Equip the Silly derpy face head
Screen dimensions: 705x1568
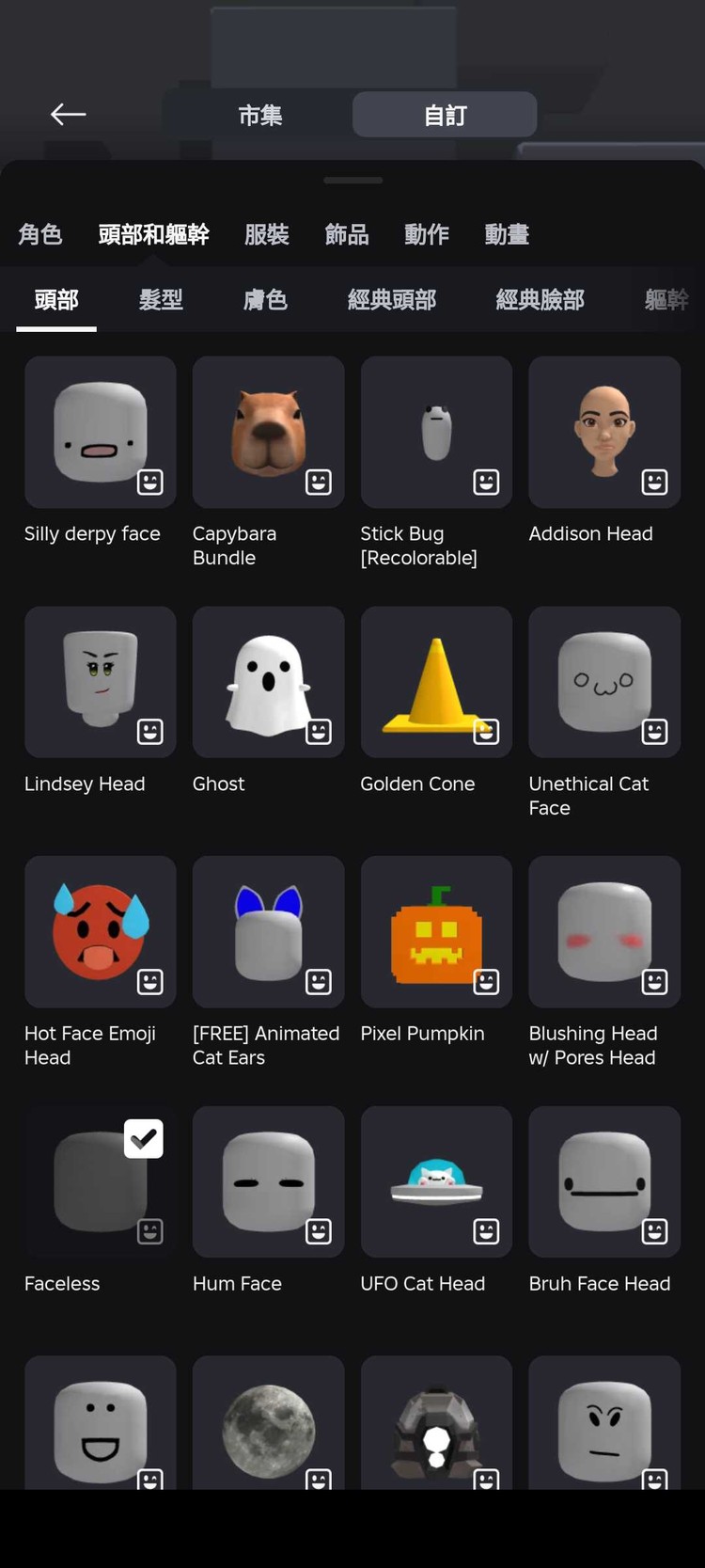click(101, 433)
